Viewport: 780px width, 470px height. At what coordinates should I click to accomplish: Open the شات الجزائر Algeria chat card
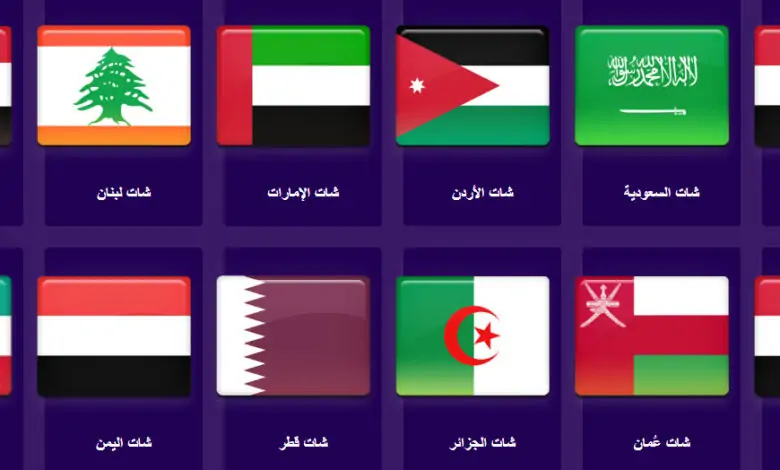click(x=472, y=336)
